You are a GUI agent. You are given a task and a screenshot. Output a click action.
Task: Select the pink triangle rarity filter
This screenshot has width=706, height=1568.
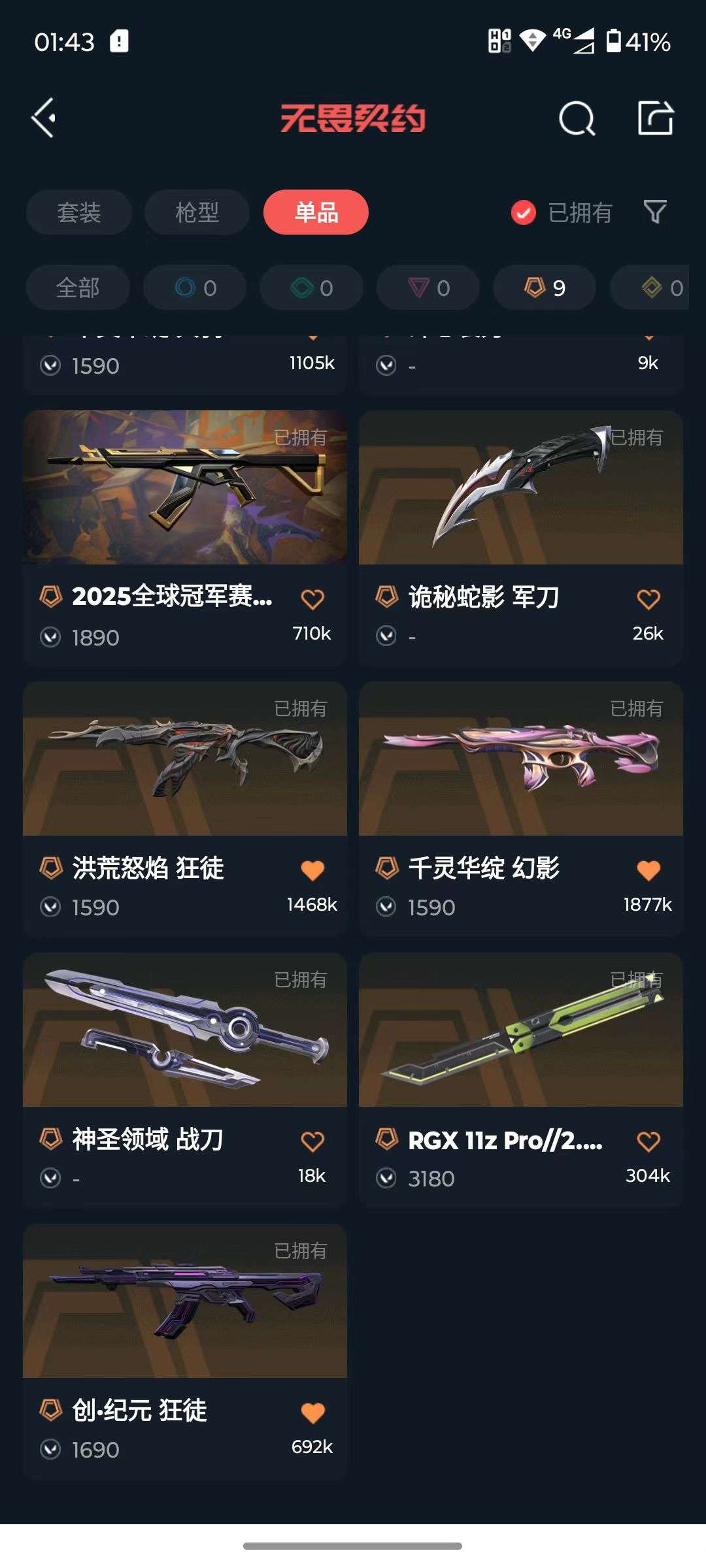point(428,287)
